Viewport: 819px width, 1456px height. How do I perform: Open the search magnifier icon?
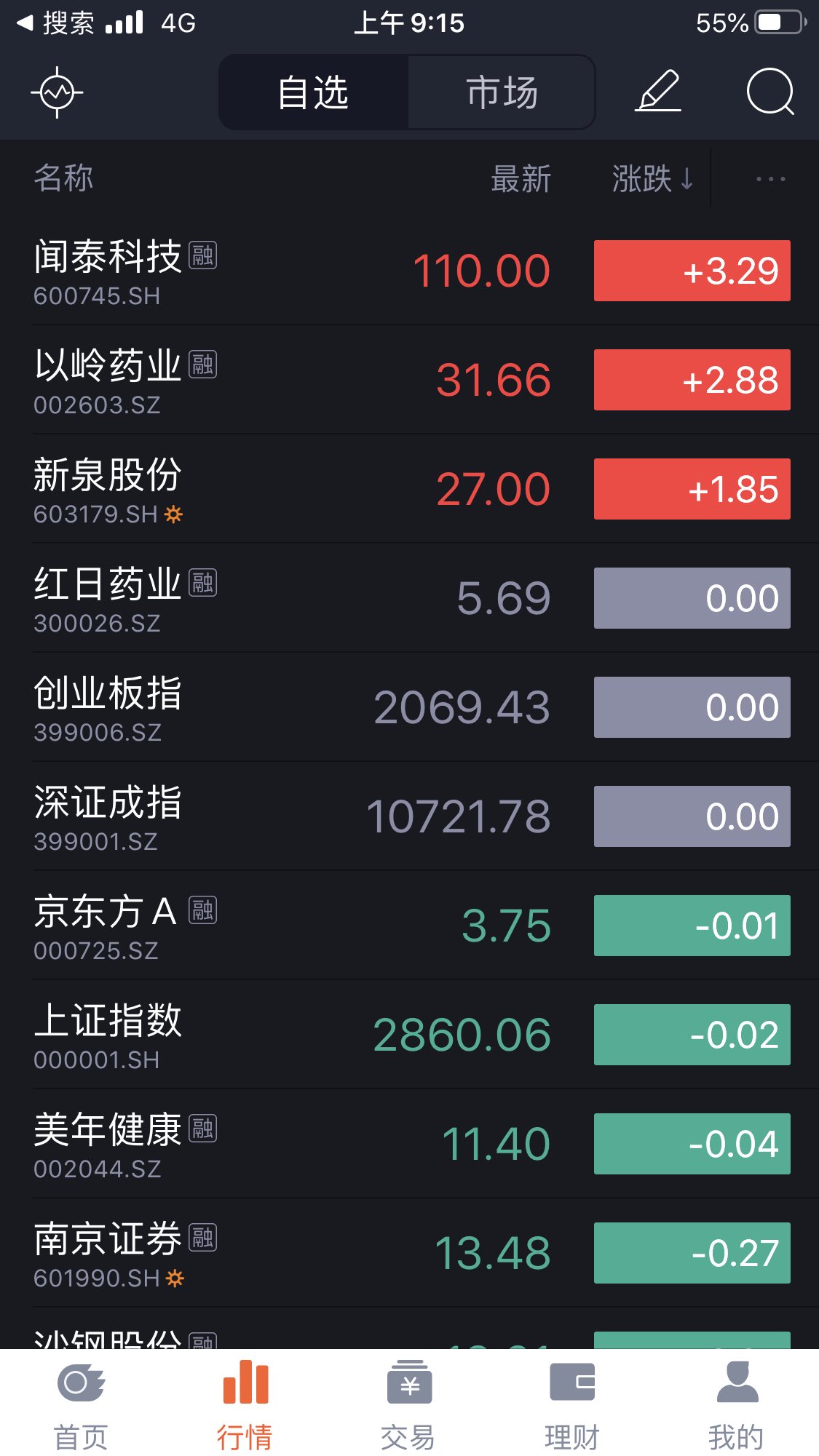[x=769, y=92]
